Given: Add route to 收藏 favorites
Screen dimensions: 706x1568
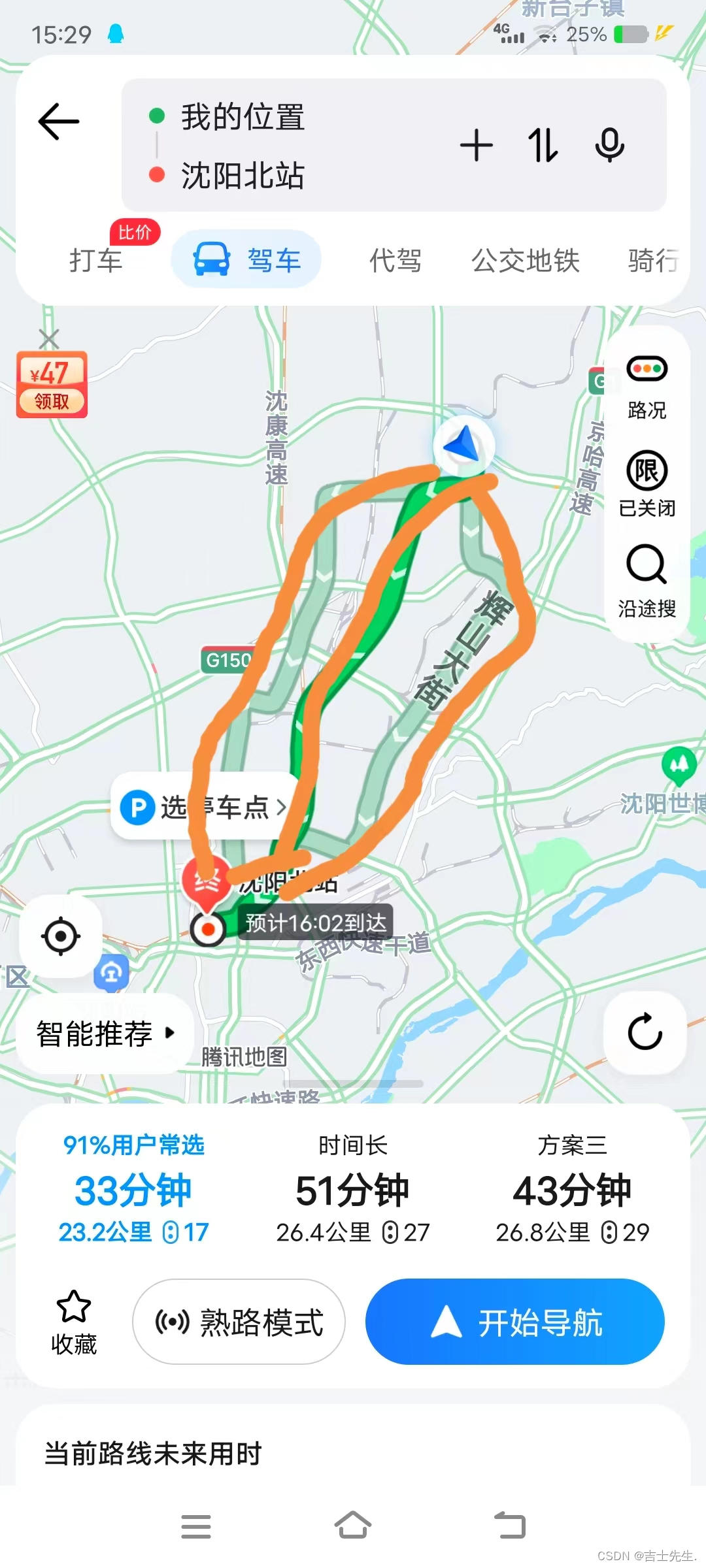Looking at the screenshot, I should click(73, 1320).
